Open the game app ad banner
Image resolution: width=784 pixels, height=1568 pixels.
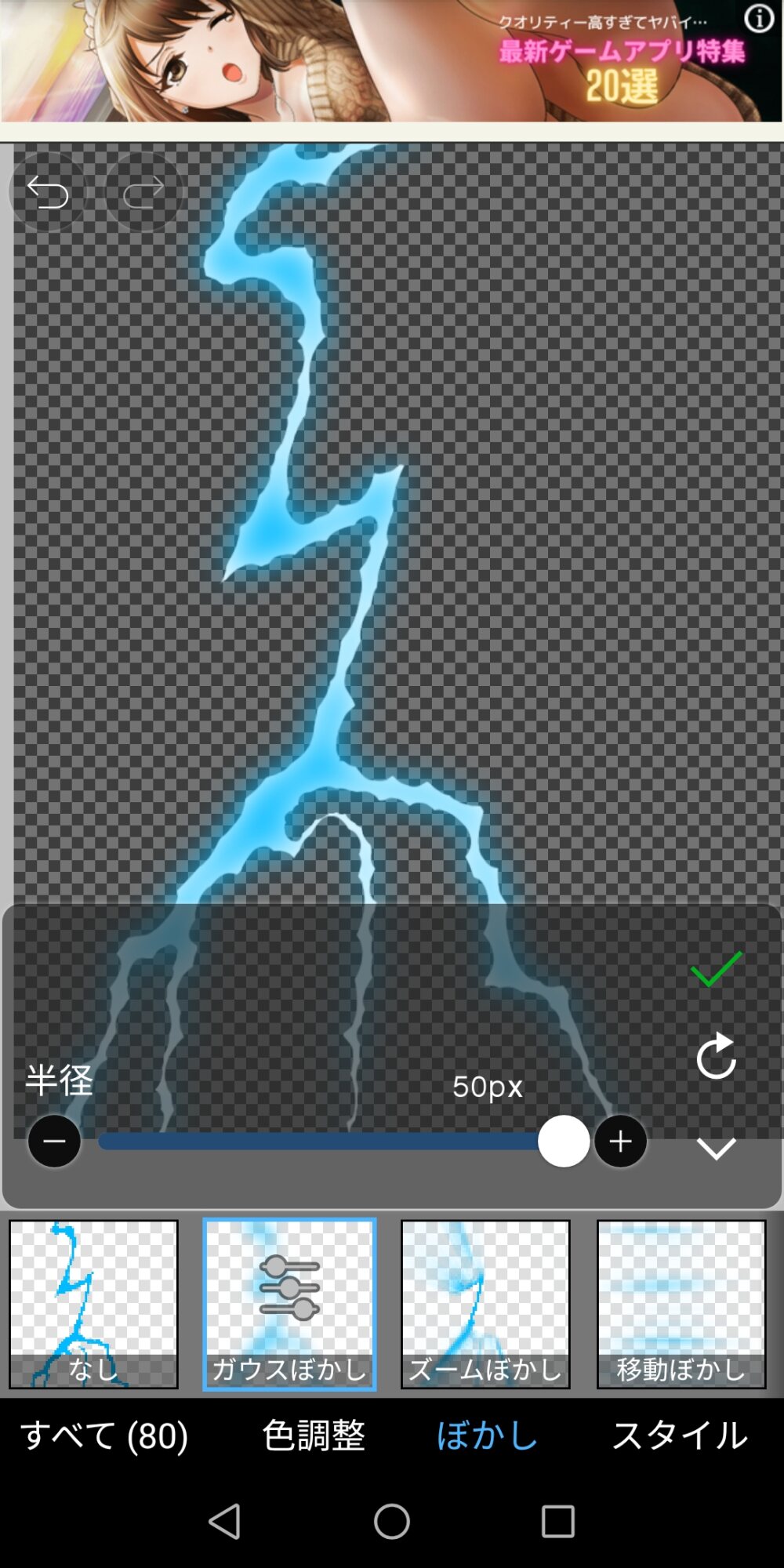[x=391, y=61]
